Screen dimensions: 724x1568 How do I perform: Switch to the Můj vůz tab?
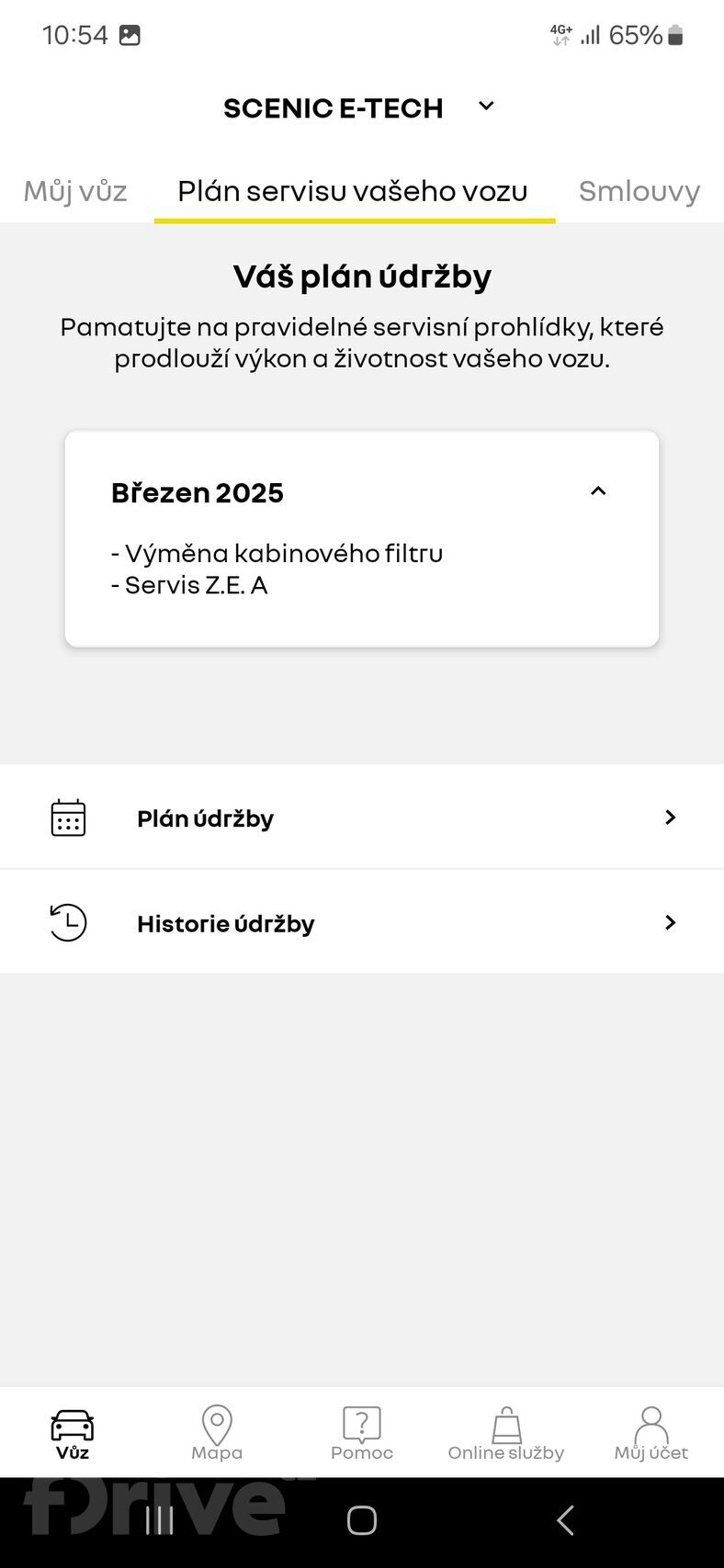pos(75,191)
